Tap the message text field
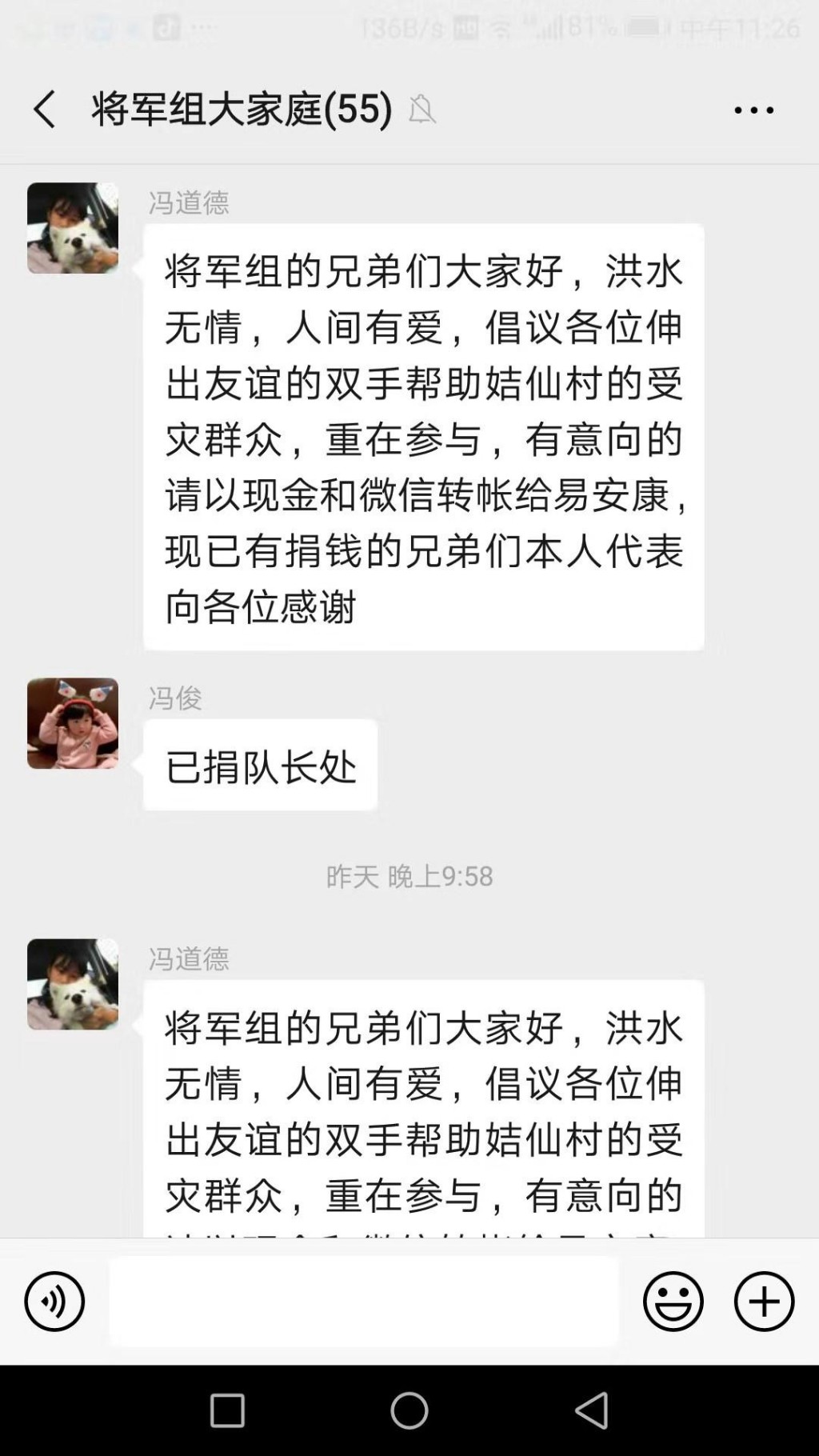 [364, 1302]
